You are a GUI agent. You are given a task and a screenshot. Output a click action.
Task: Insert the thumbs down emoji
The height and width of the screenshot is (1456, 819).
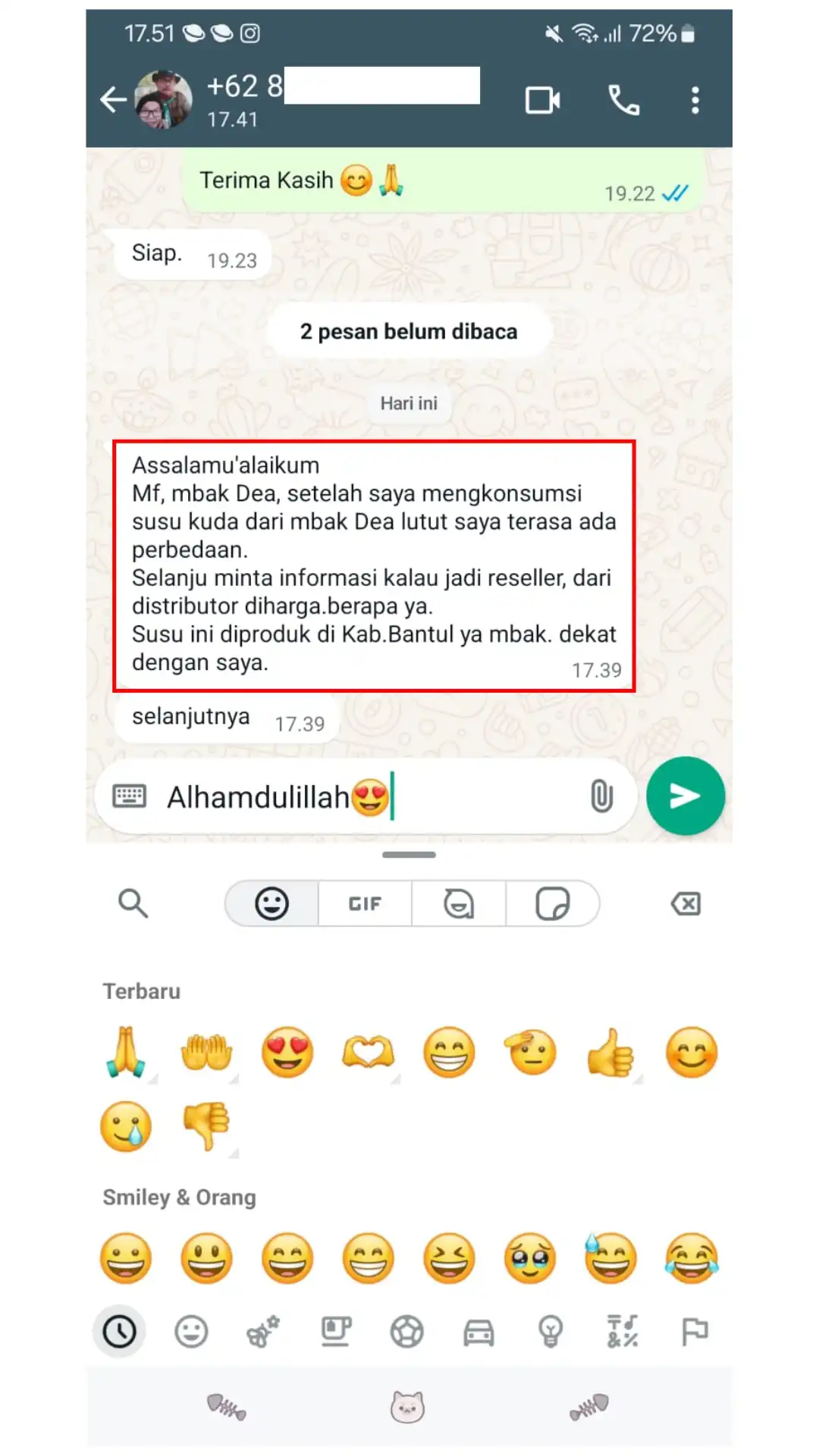point(206,1126)
